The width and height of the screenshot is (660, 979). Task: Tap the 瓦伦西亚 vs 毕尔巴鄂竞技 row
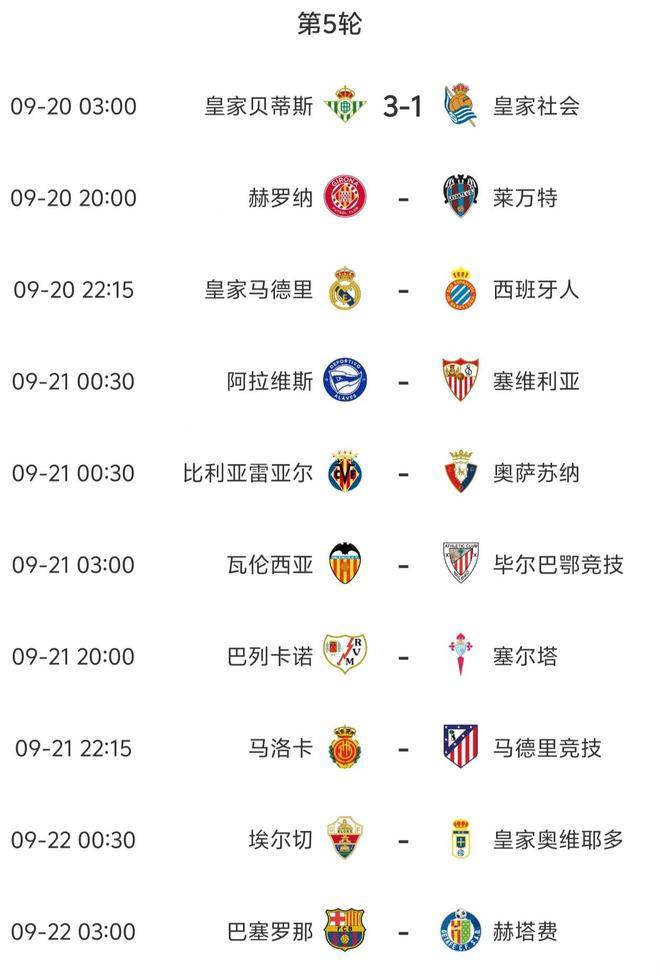tap(403, 565)
